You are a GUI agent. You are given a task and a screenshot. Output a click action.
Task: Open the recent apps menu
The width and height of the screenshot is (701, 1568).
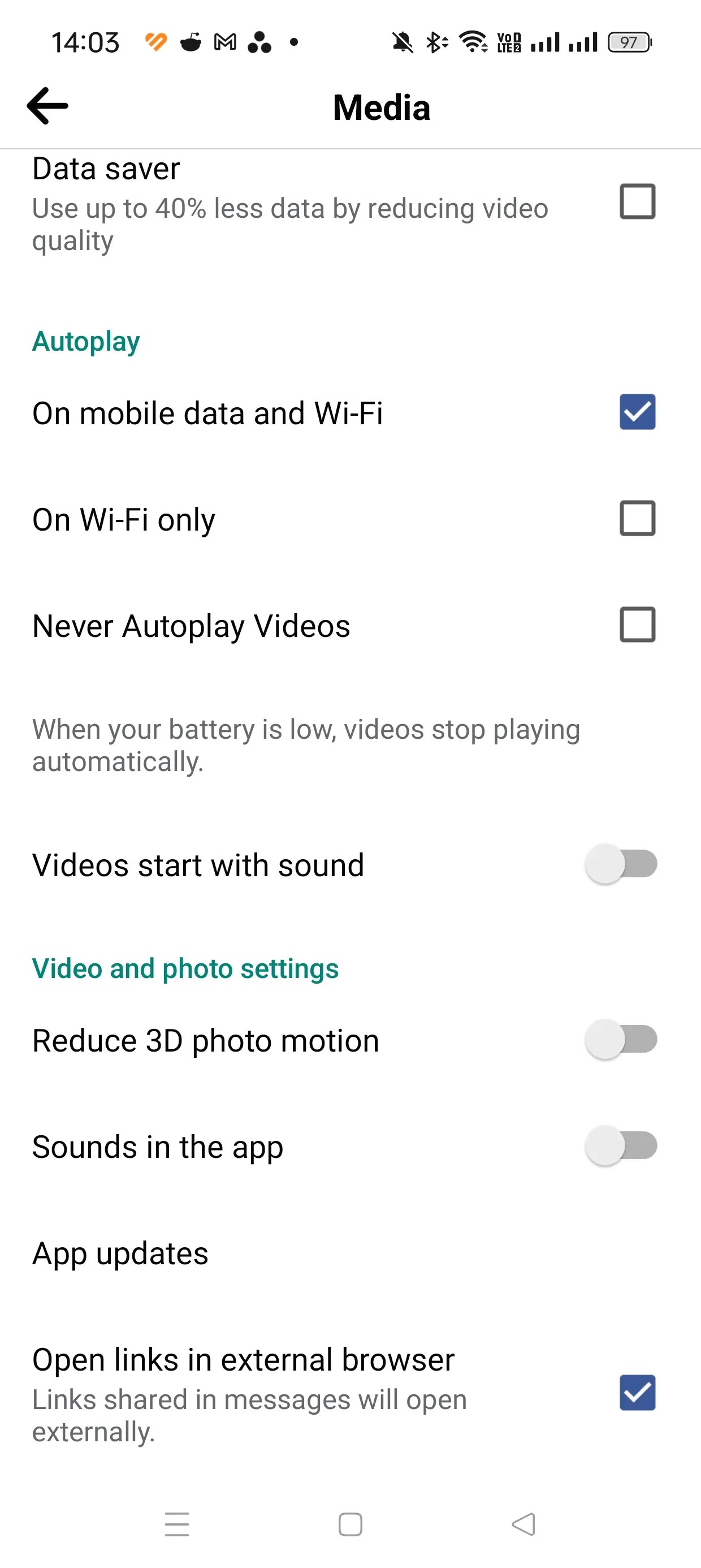pyautogui.click(x=177, y=1524)
